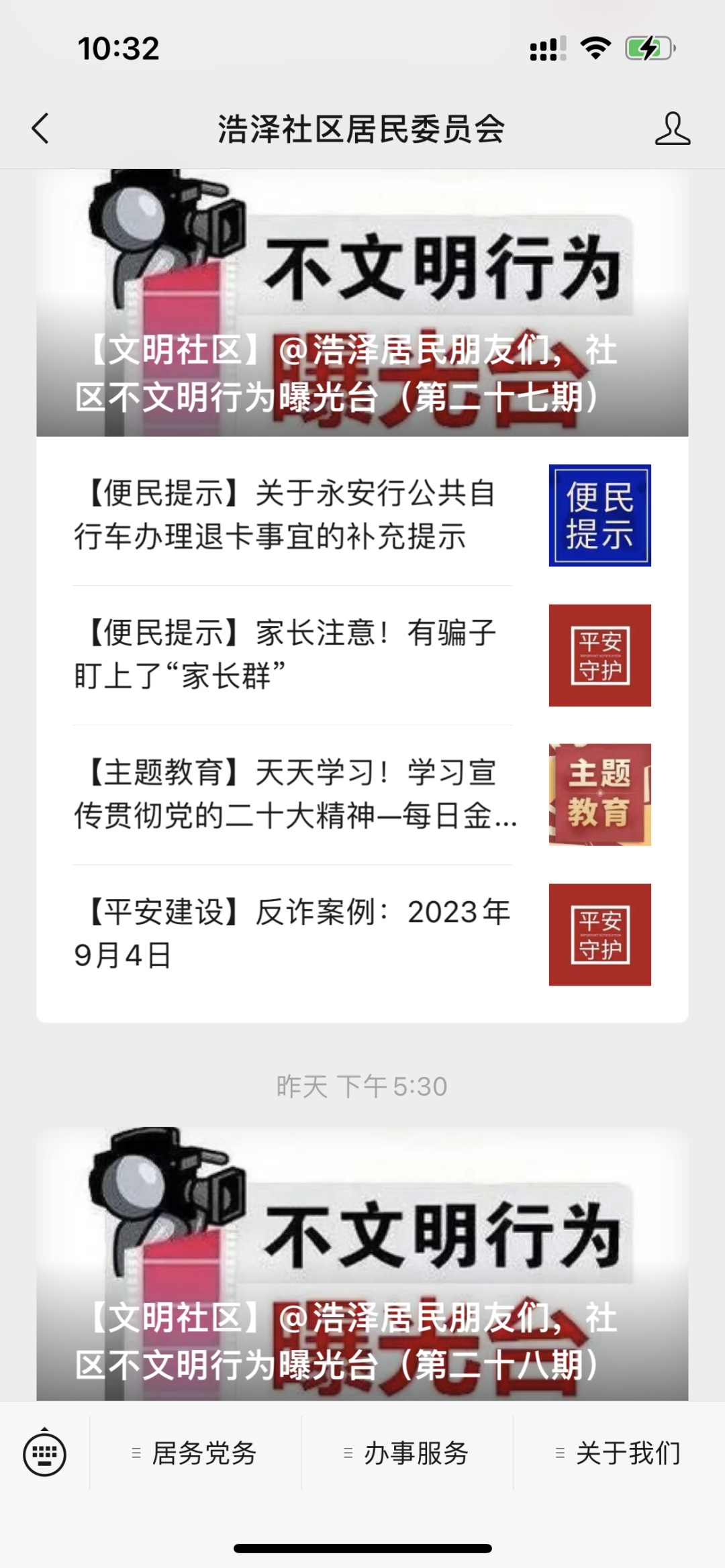Image resolution: width=725 pixels, height=1568 pixels.
Task: Go back from 浩泽社区居民委员会 account
Action: click(40, 128)
